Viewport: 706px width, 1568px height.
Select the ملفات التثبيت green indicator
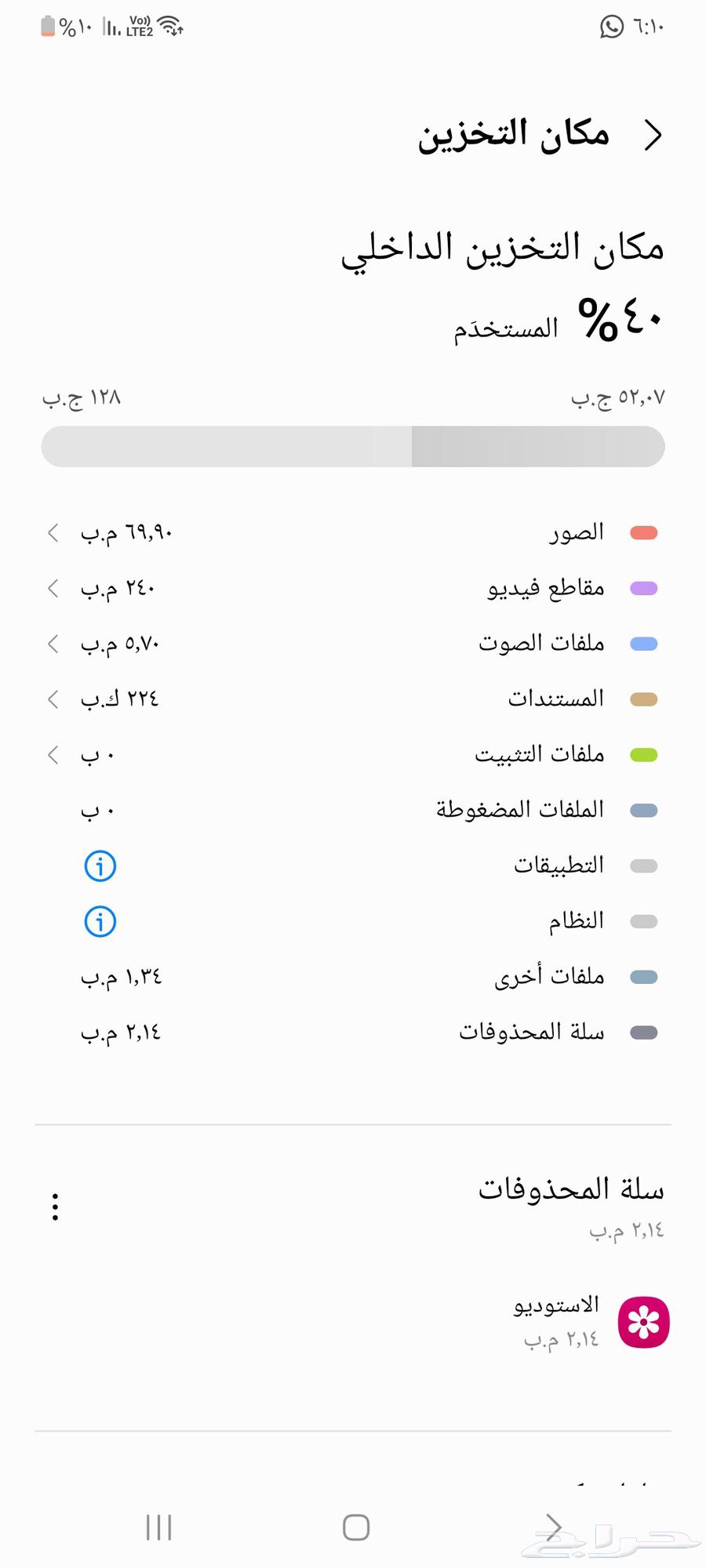643,754
